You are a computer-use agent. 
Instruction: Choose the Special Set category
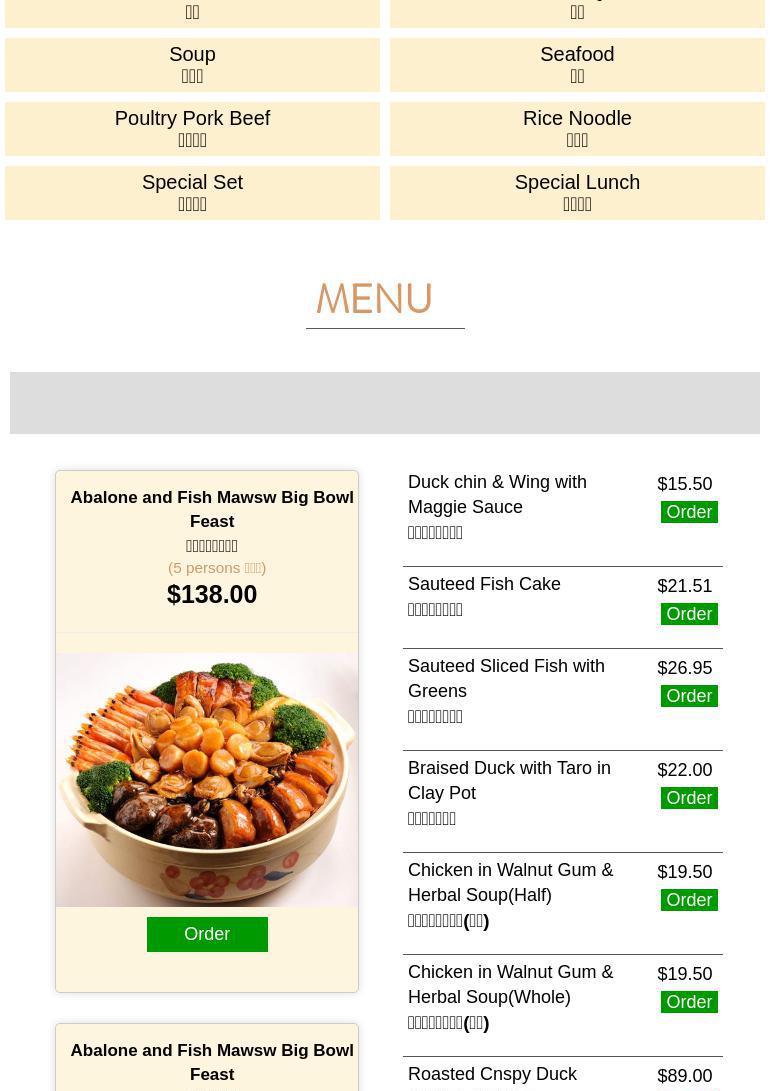(x=192, y=193)
